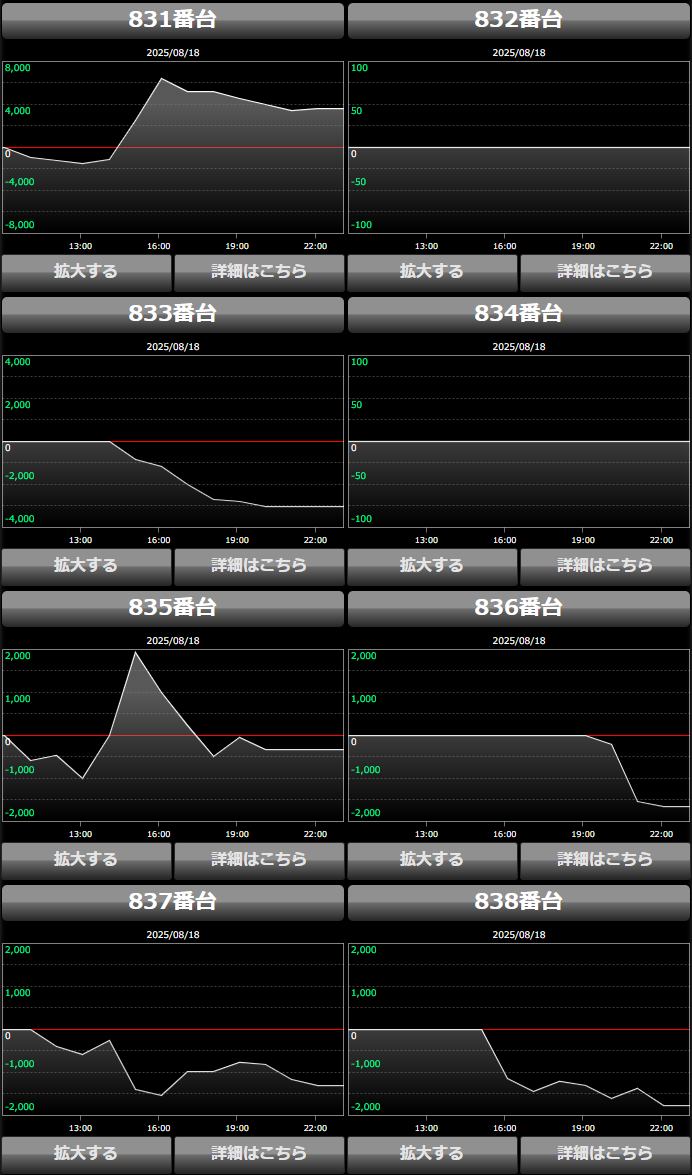Enlarge the 835番台 graph

(86, 860)
